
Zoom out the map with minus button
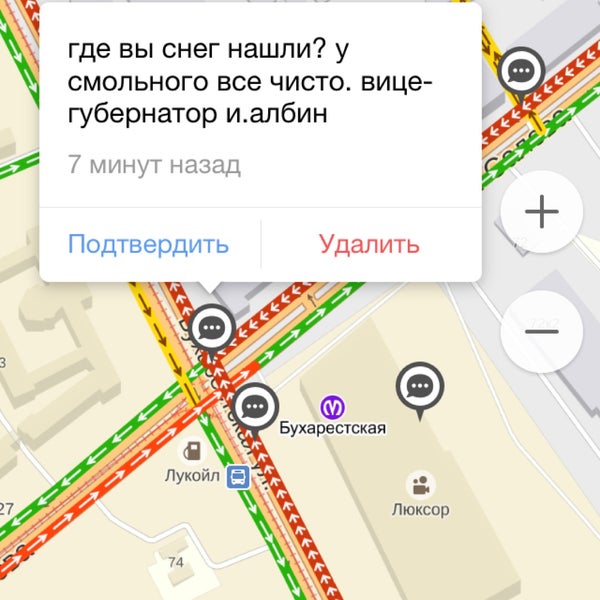tap(541, 332)
